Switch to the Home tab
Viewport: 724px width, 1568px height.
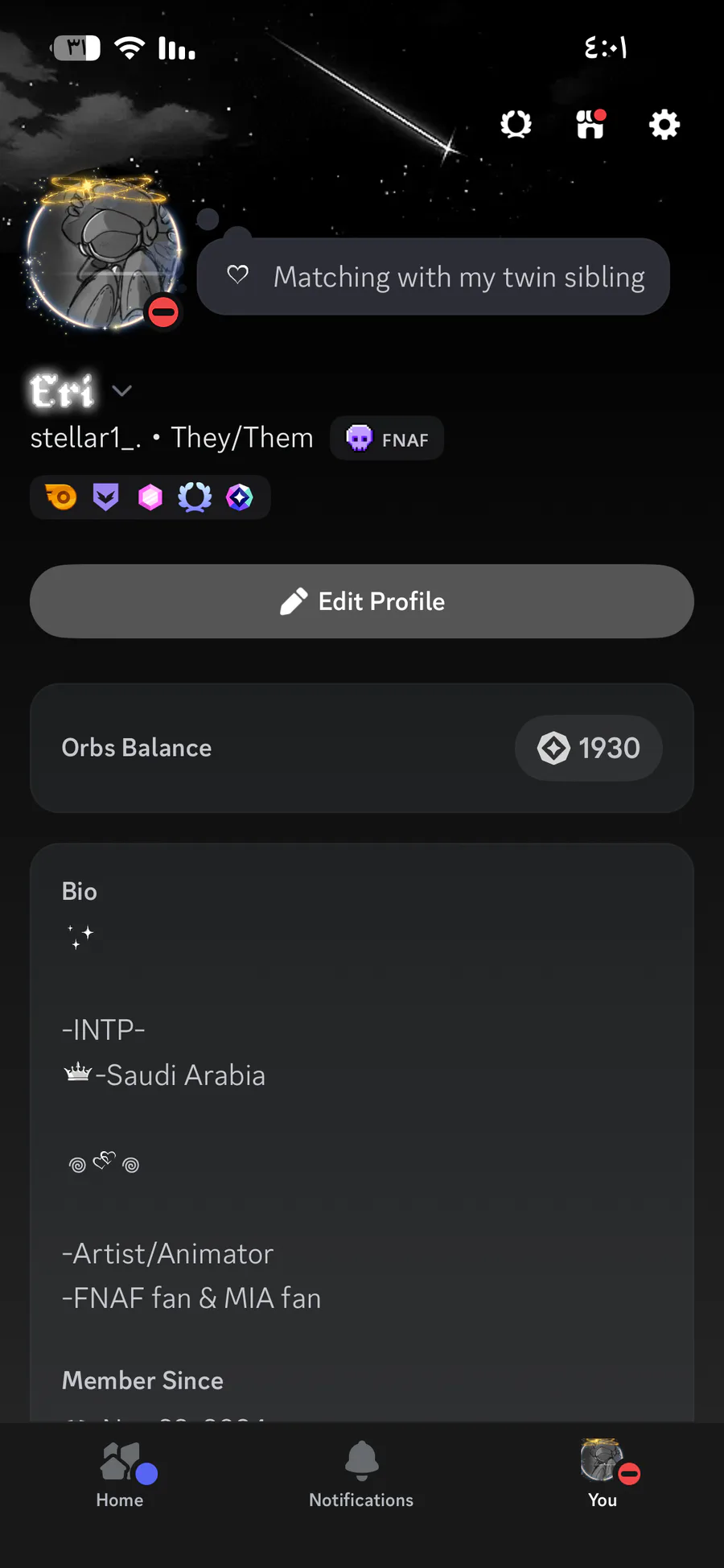(120, 1475)
